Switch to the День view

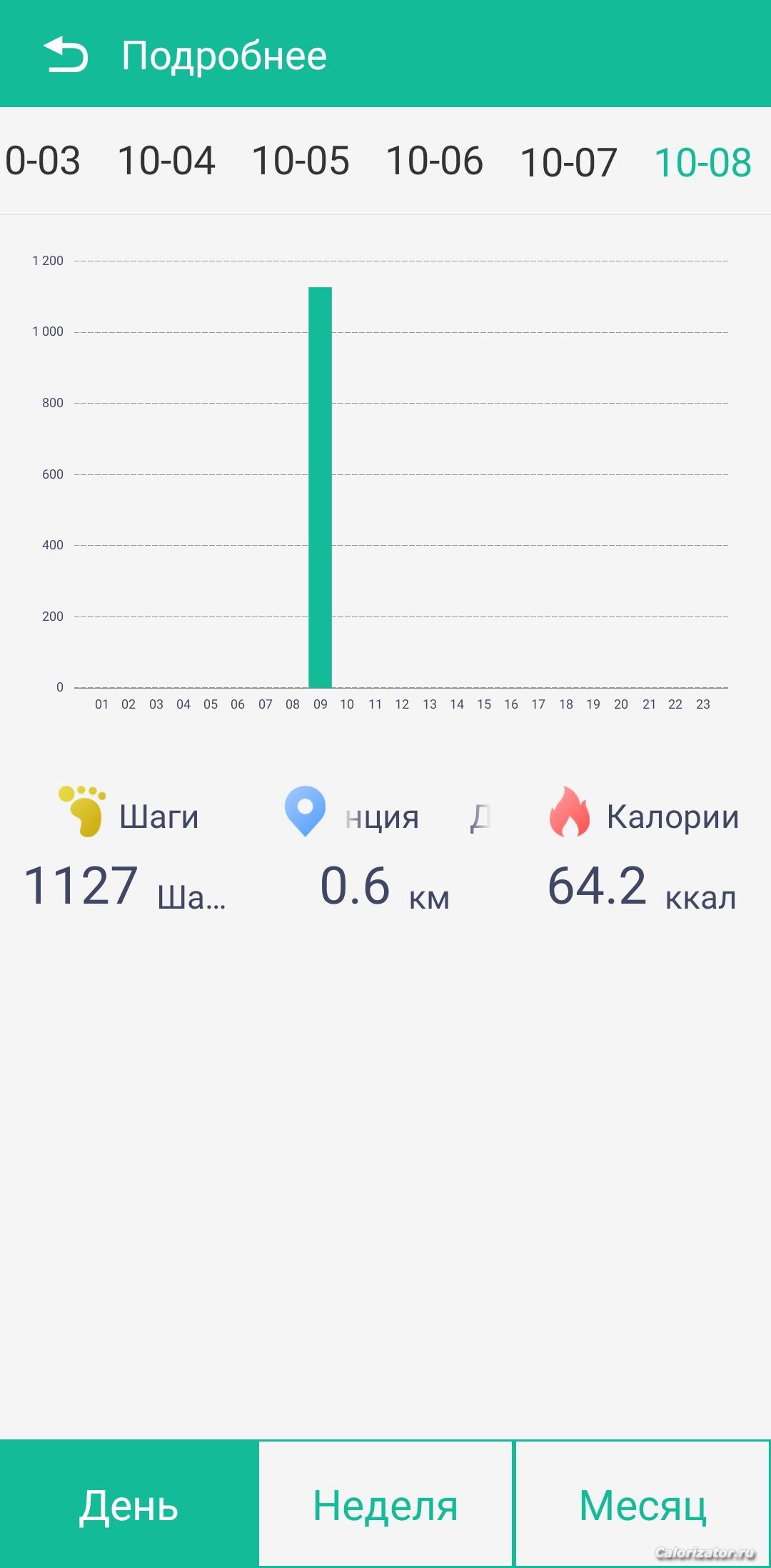coord(128,1504)
